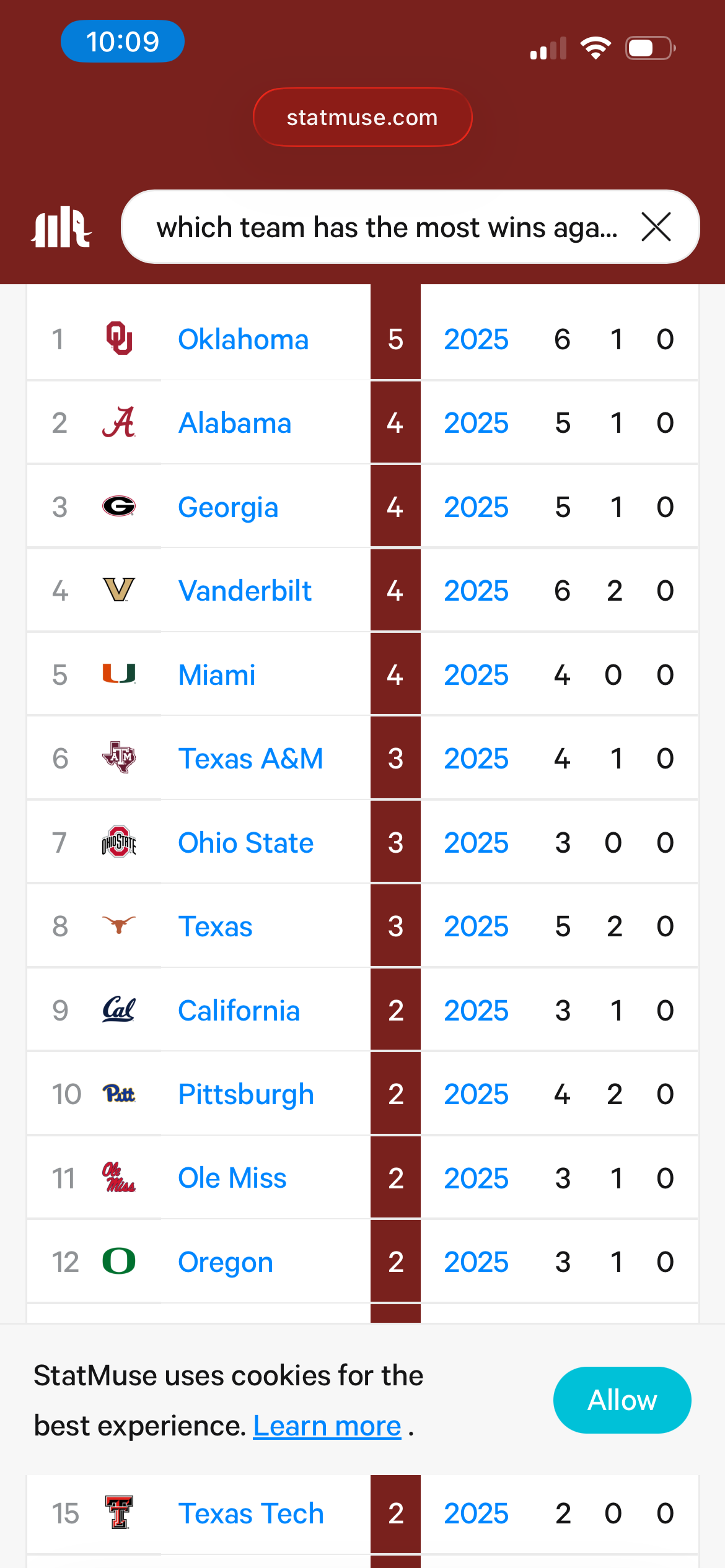
Task: Open the Learn more cookies link
Action: click(x=327, y=1426)
